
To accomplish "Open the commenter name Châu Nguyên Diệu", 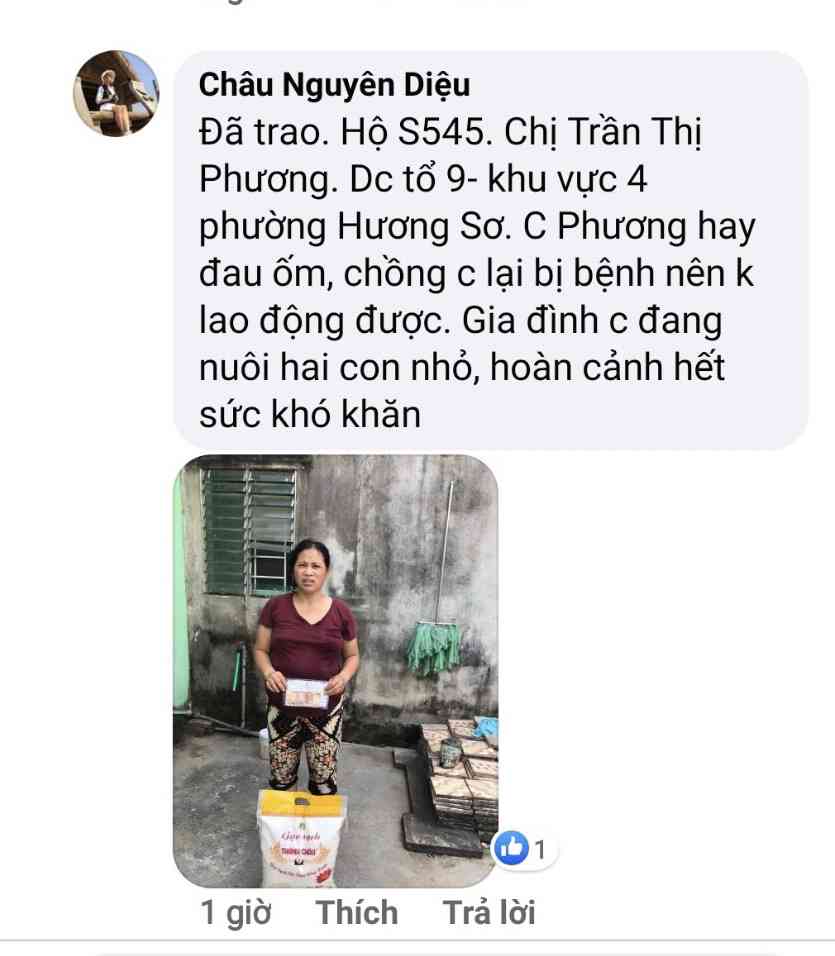I will point(334,85).
